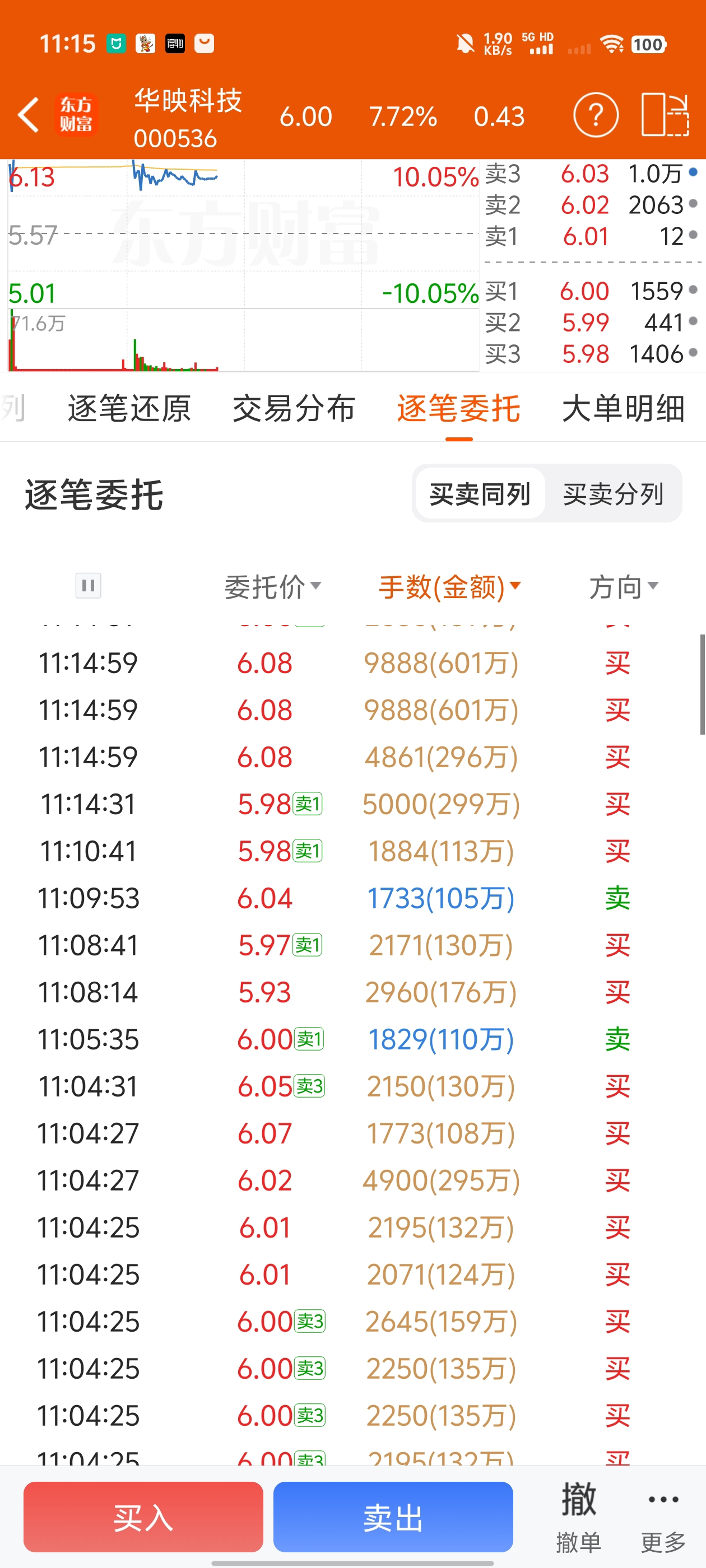Viewport: 706px width, 1568px height.
Task: Switch to the 交易分布 tab
Action: 294,408
